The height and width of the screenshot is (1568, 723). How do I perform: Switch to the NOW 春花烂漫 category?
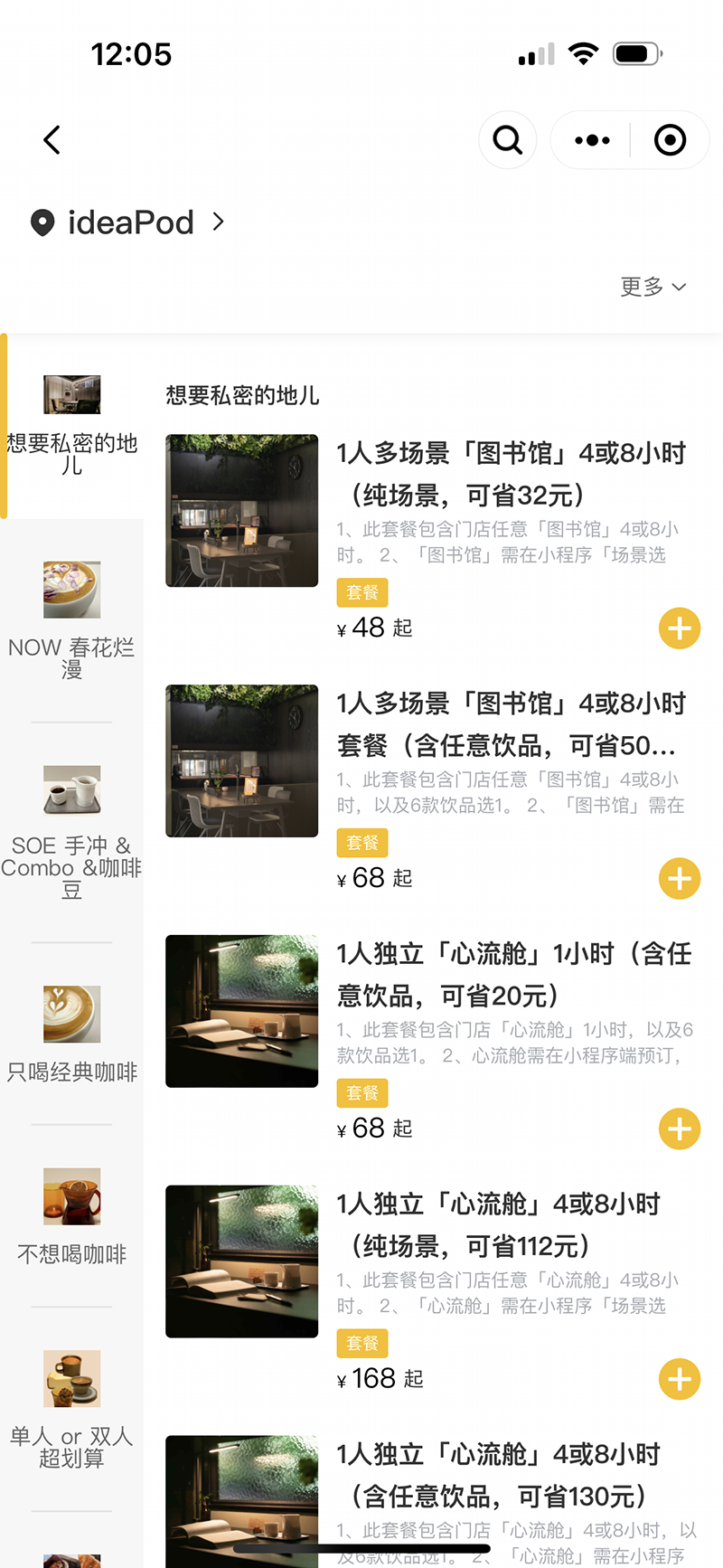tap(72, 620)
